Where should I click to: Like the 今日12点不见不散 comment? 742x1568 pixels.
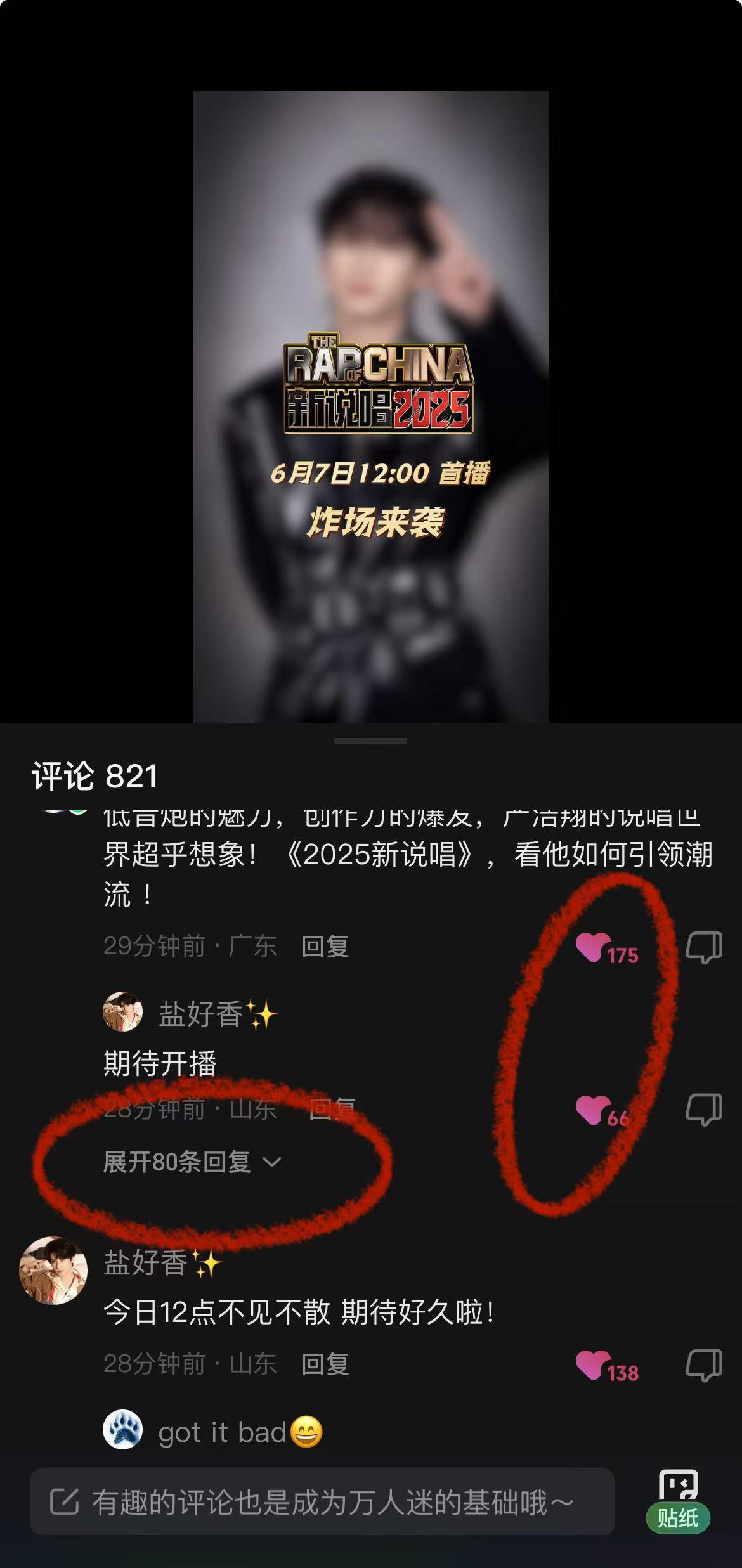tap(607, 1366)
